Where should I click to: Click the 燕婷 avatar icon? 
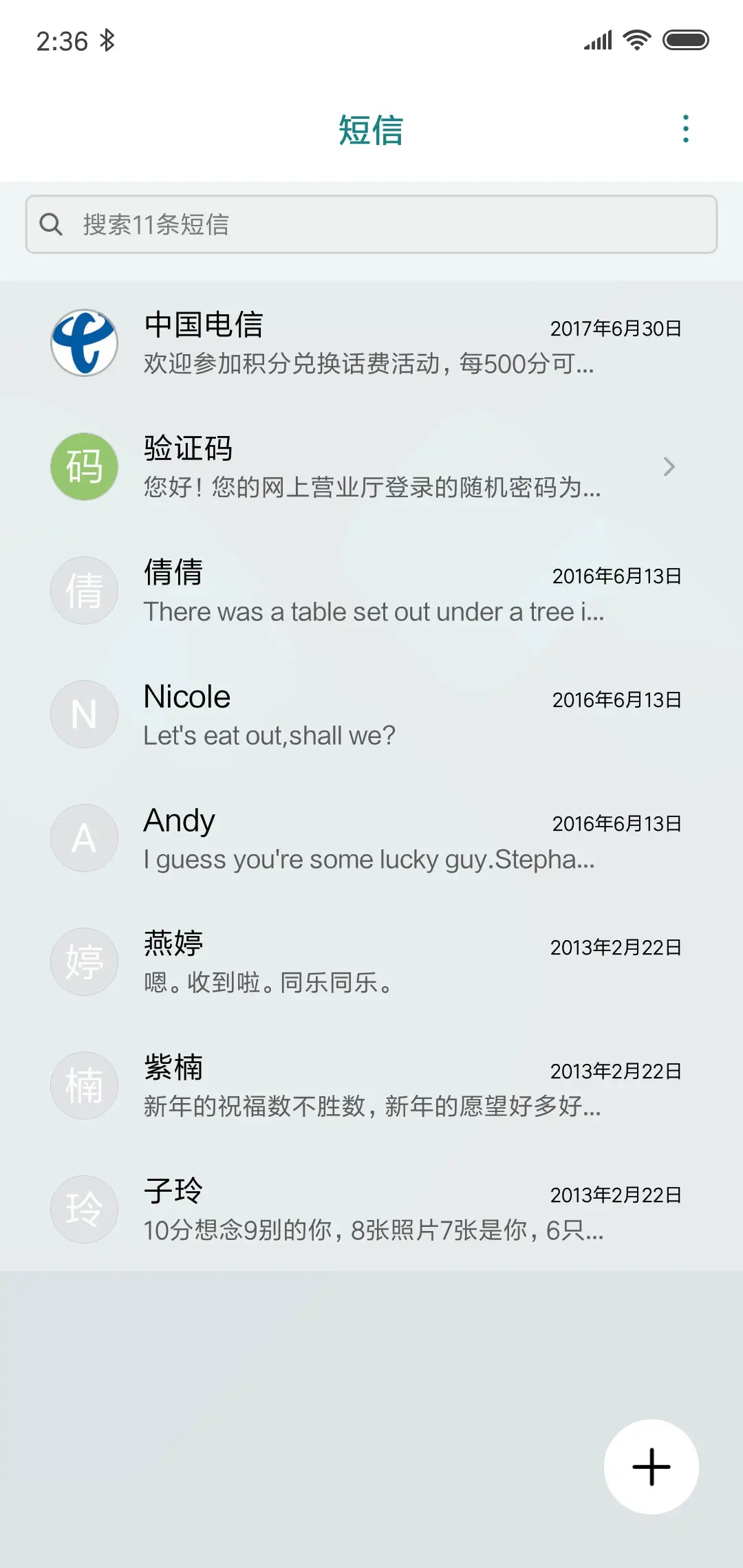click(84, 961)
